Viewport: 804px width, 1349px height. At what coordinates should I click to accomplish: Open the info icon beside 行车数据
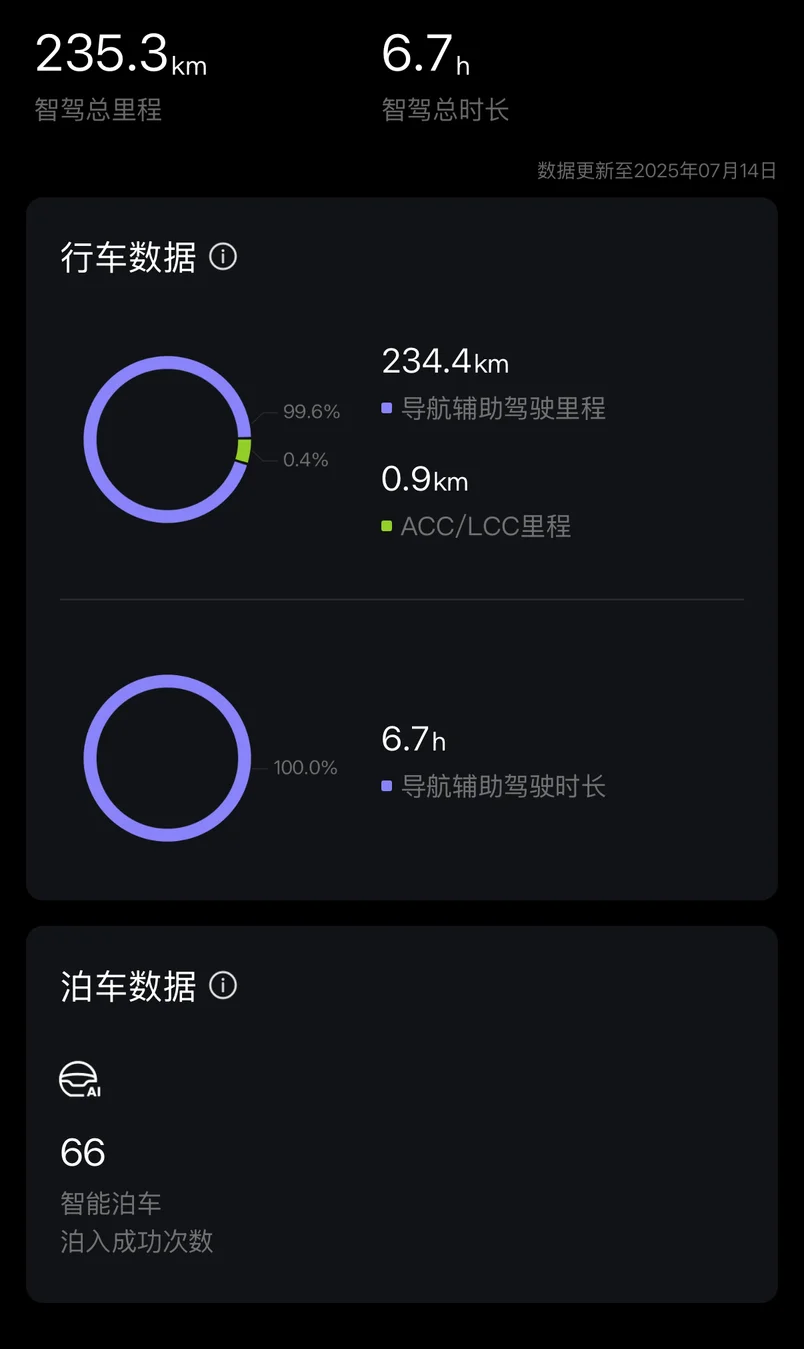[223, 257]
